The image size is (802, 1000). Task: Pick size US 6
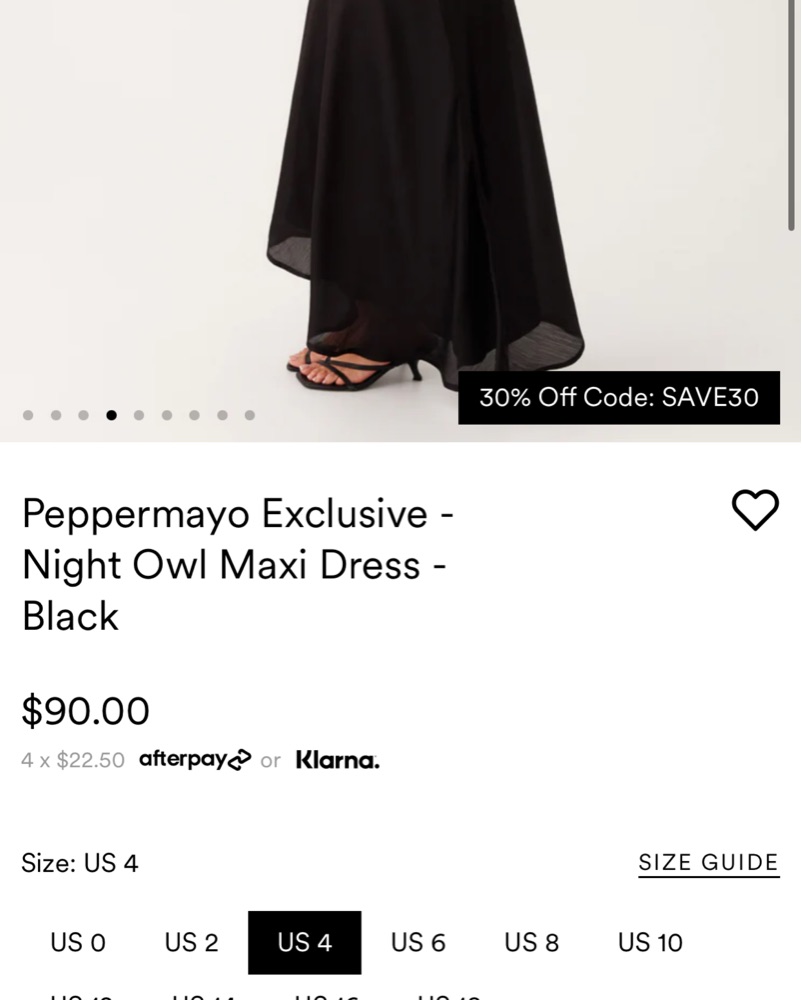click(418, 942)
